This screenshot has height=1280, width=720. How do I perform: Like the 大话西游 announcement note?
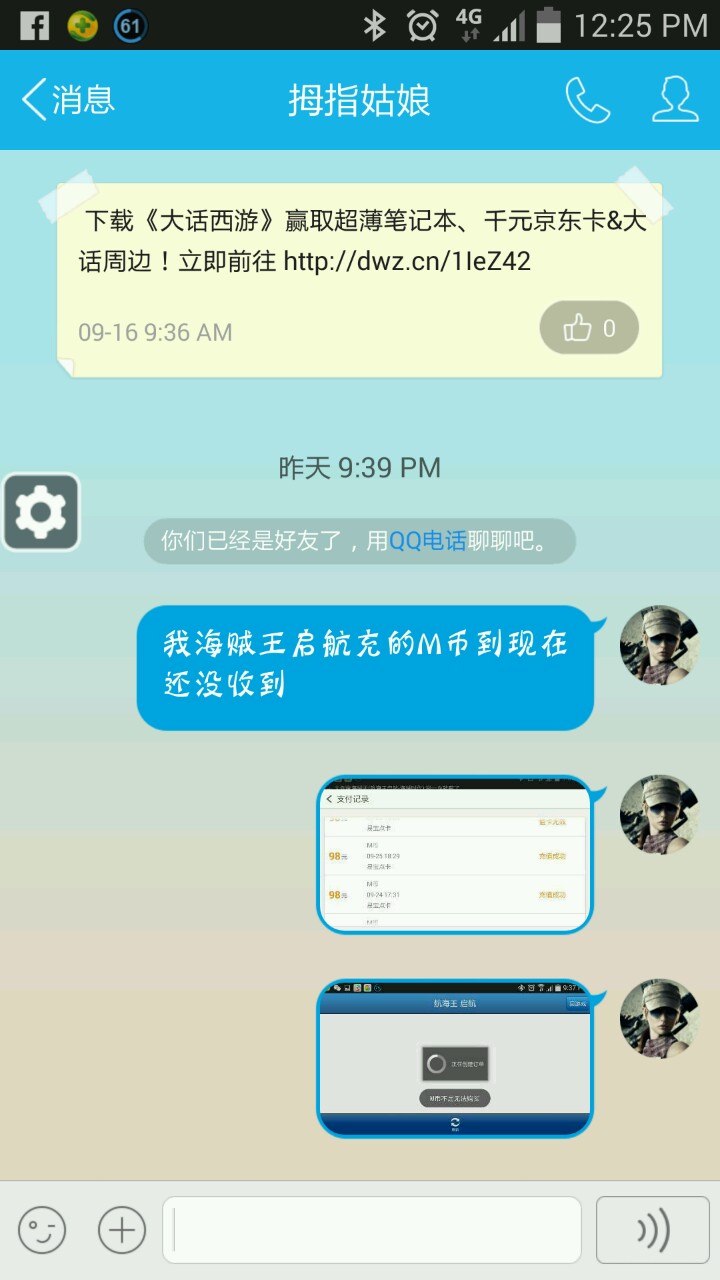[x=589, y=328]
